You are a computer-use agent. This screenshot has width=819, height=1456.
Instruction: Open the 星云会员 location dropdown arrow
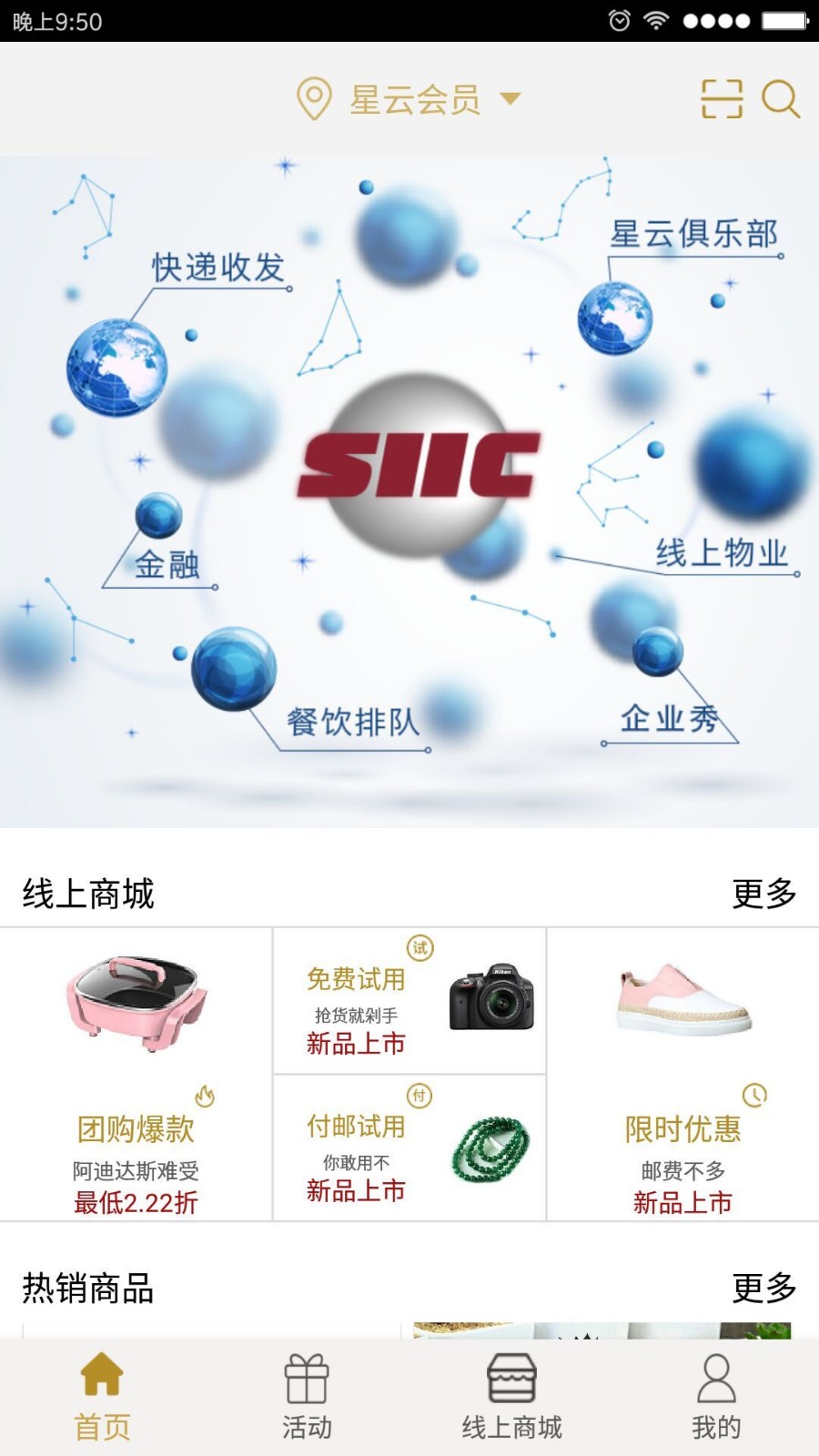512,98
